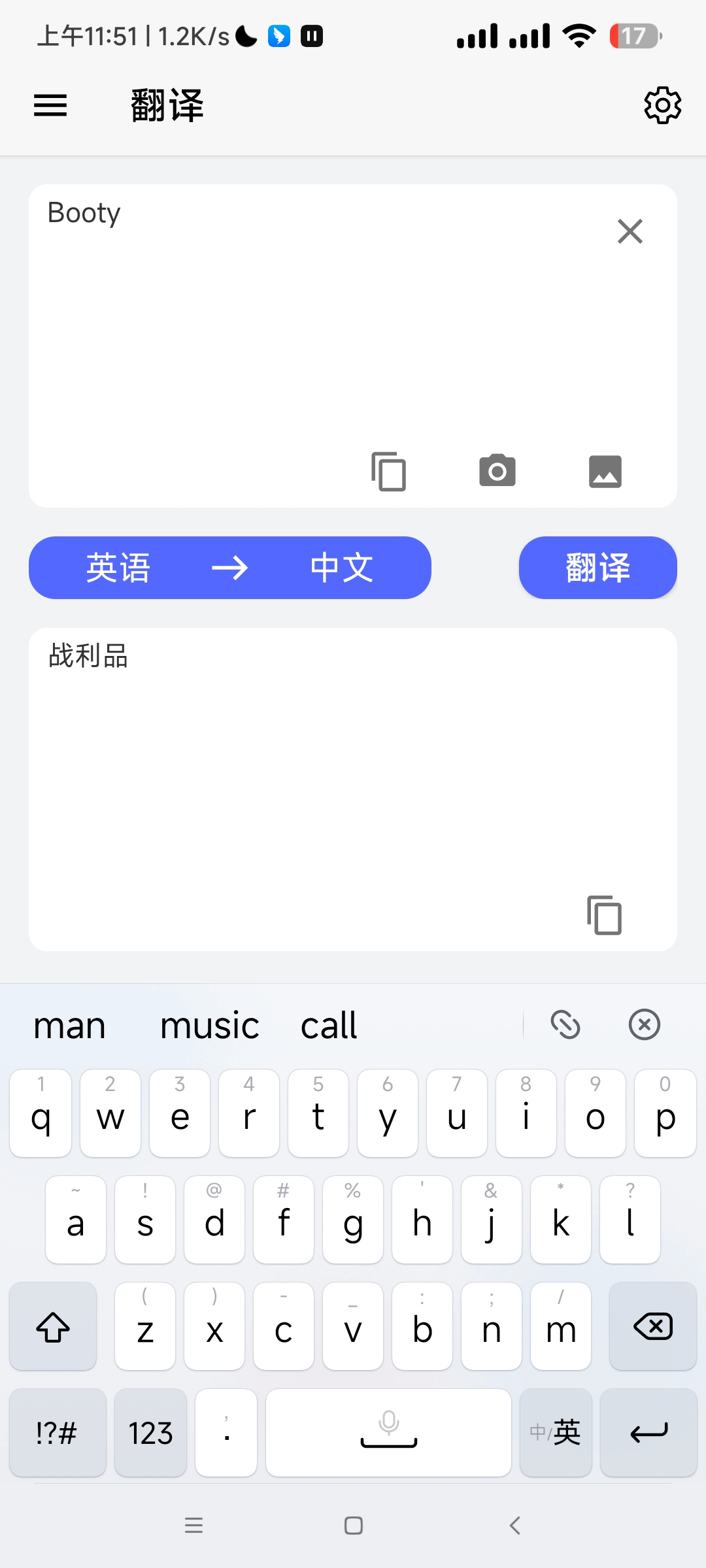This screenshot has height=1568, width=706.
Task: Open the hamburger drawer menu
Action: tap(50, 105)
